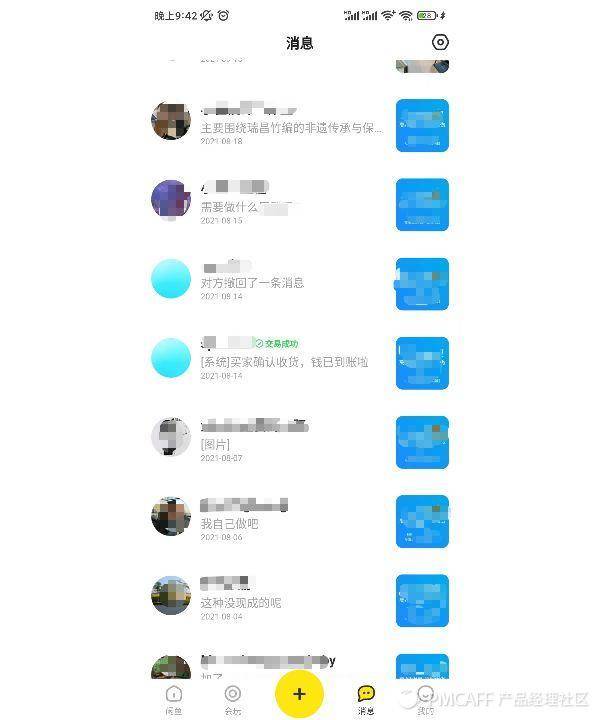Select the 消息 tab

click(x=366, y=698)
